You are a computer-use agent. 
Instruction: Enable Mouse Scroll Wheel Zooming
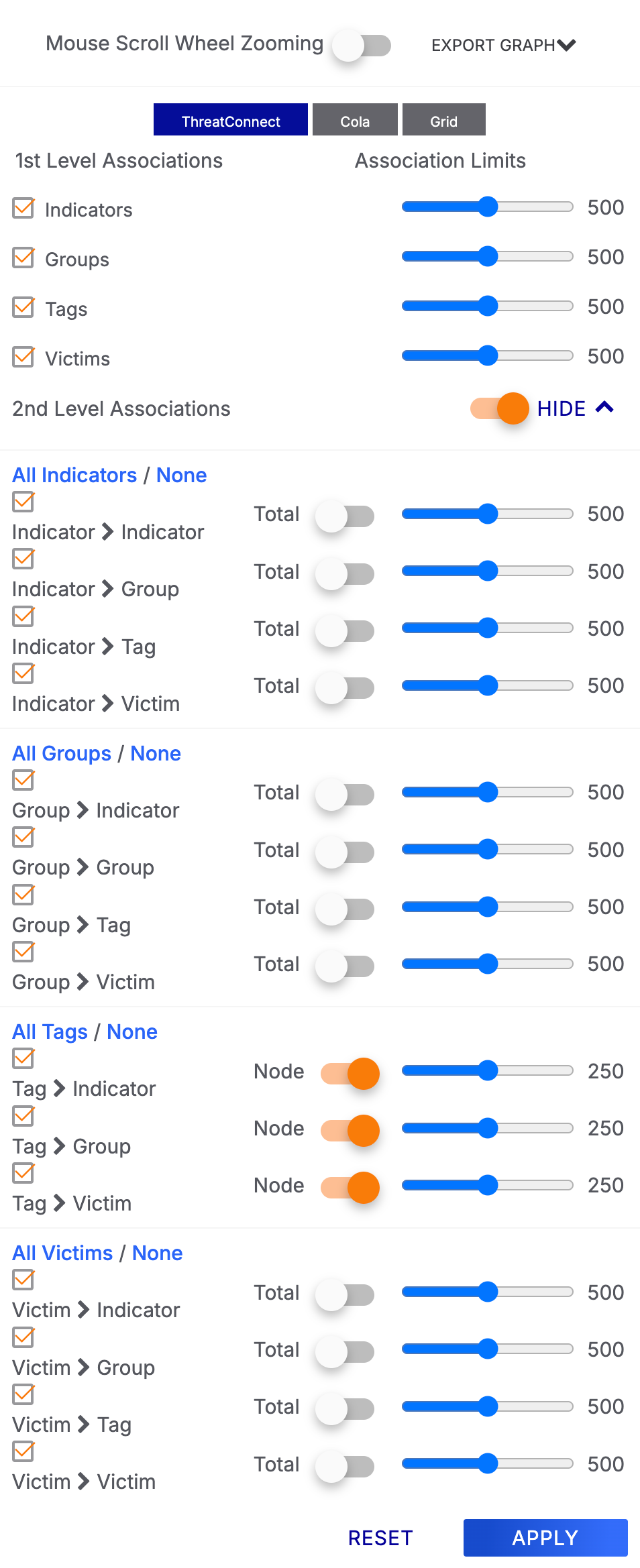tap(360, 45)
